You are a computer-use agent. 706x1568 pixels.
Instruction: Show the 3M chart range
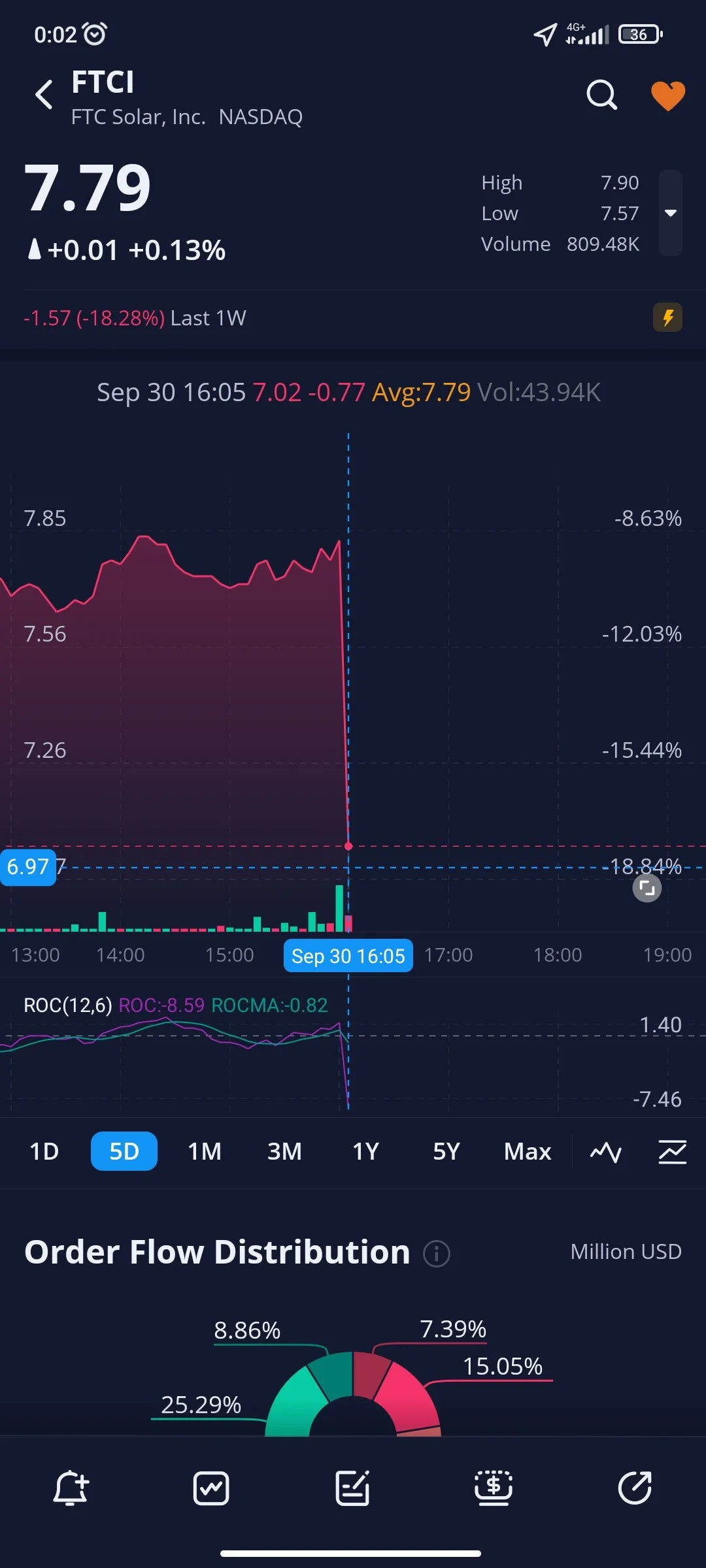pyautogui.click(x=285, y=1151)
